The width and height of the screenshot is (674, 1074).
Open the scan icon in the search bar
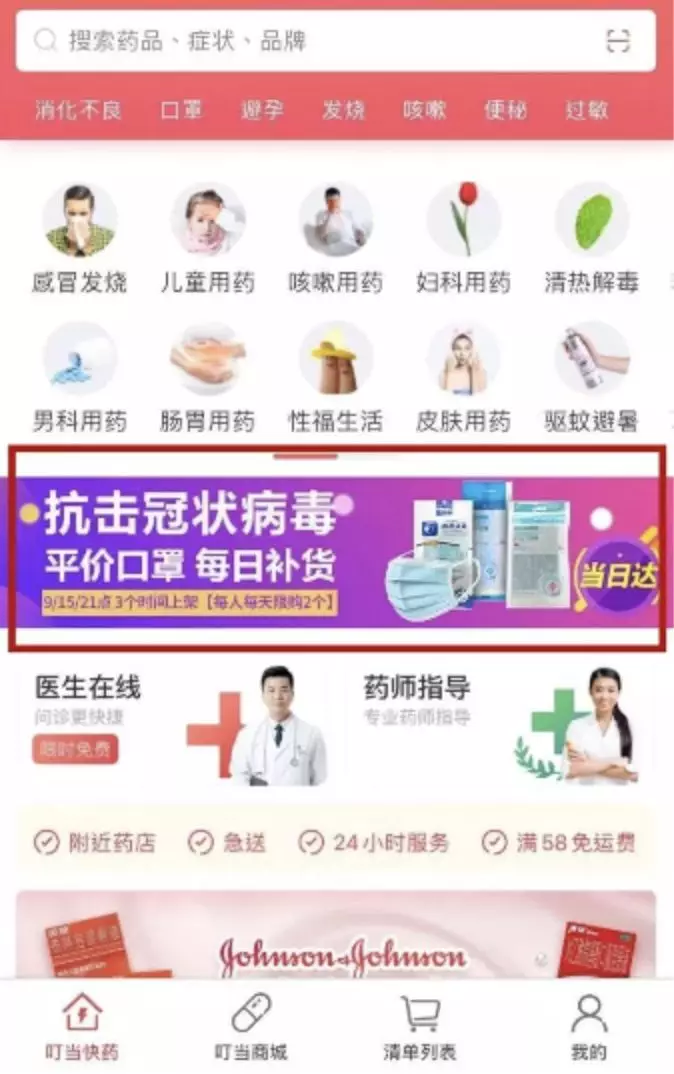[x=618, y=41]
